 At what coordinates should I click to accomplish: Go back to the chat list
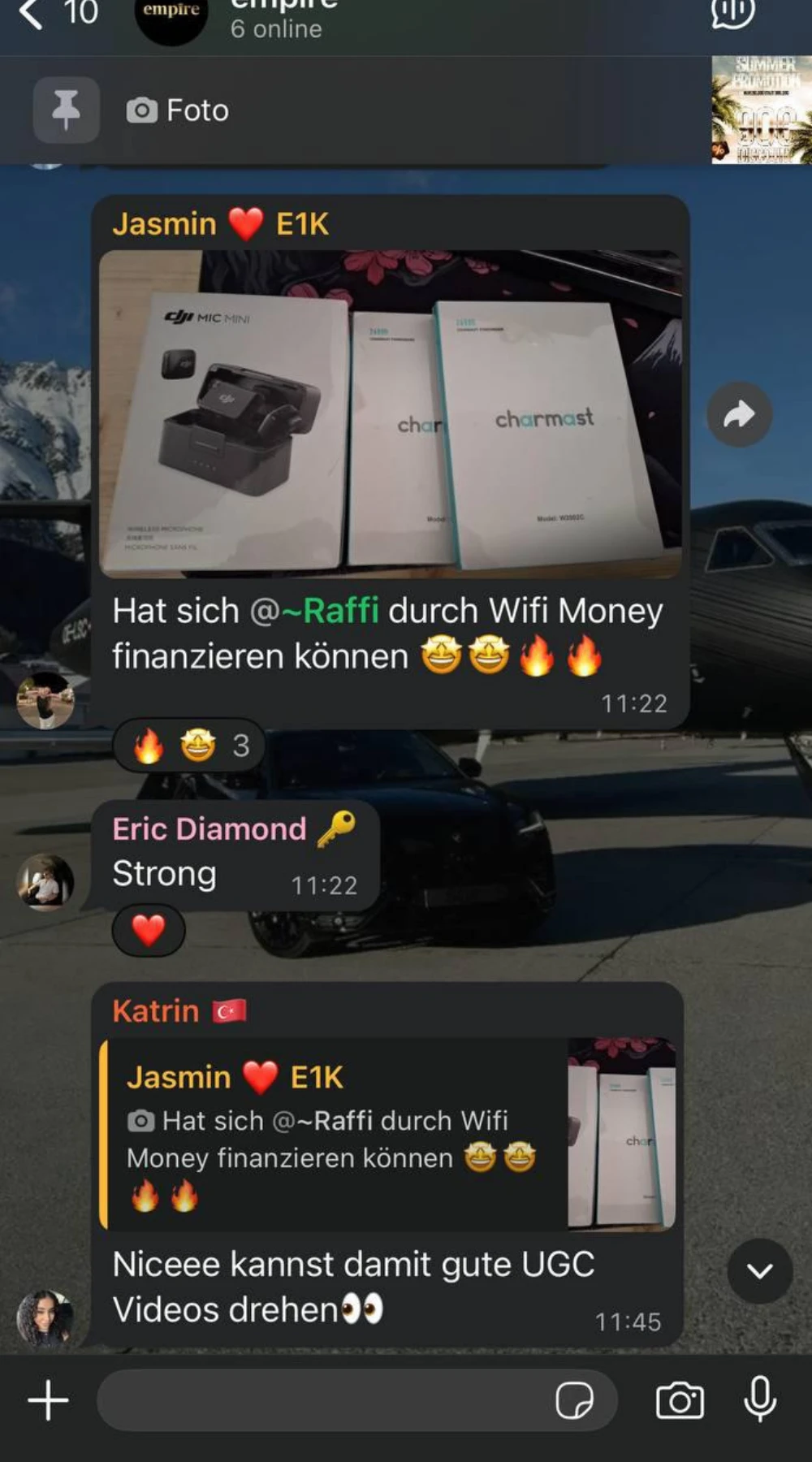(x=32, y=15)
